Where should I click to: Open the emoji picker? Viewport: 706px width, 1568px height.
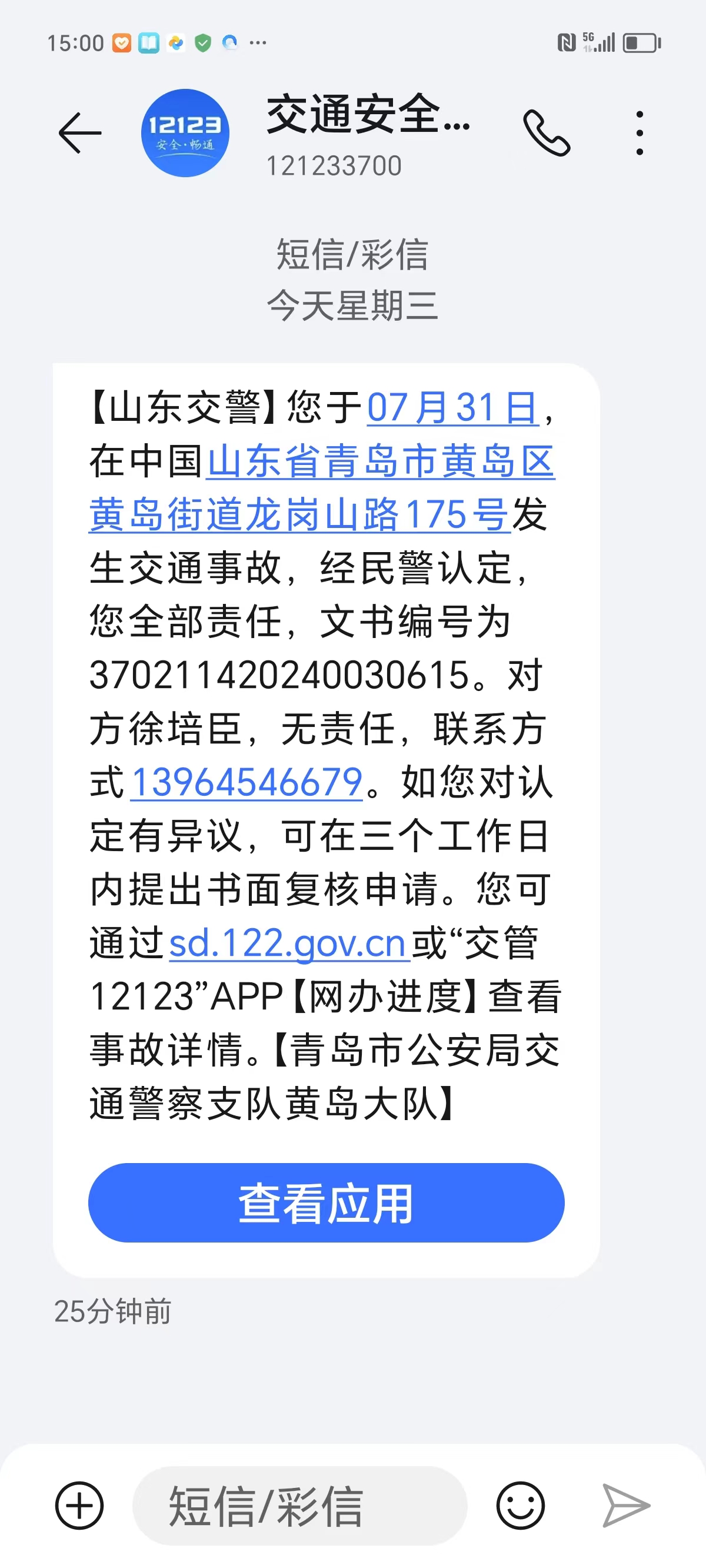[519, 1505]
